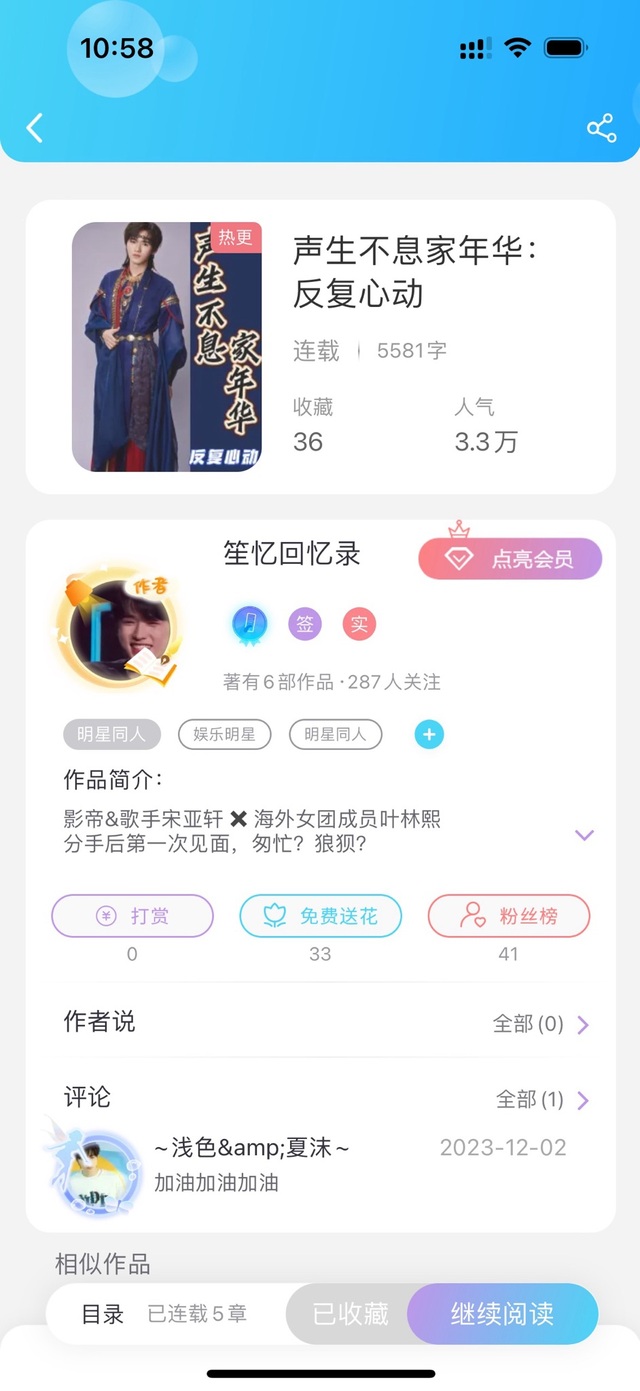
Task: View all 评论 comments
Action: click(x=543, y=1100)
